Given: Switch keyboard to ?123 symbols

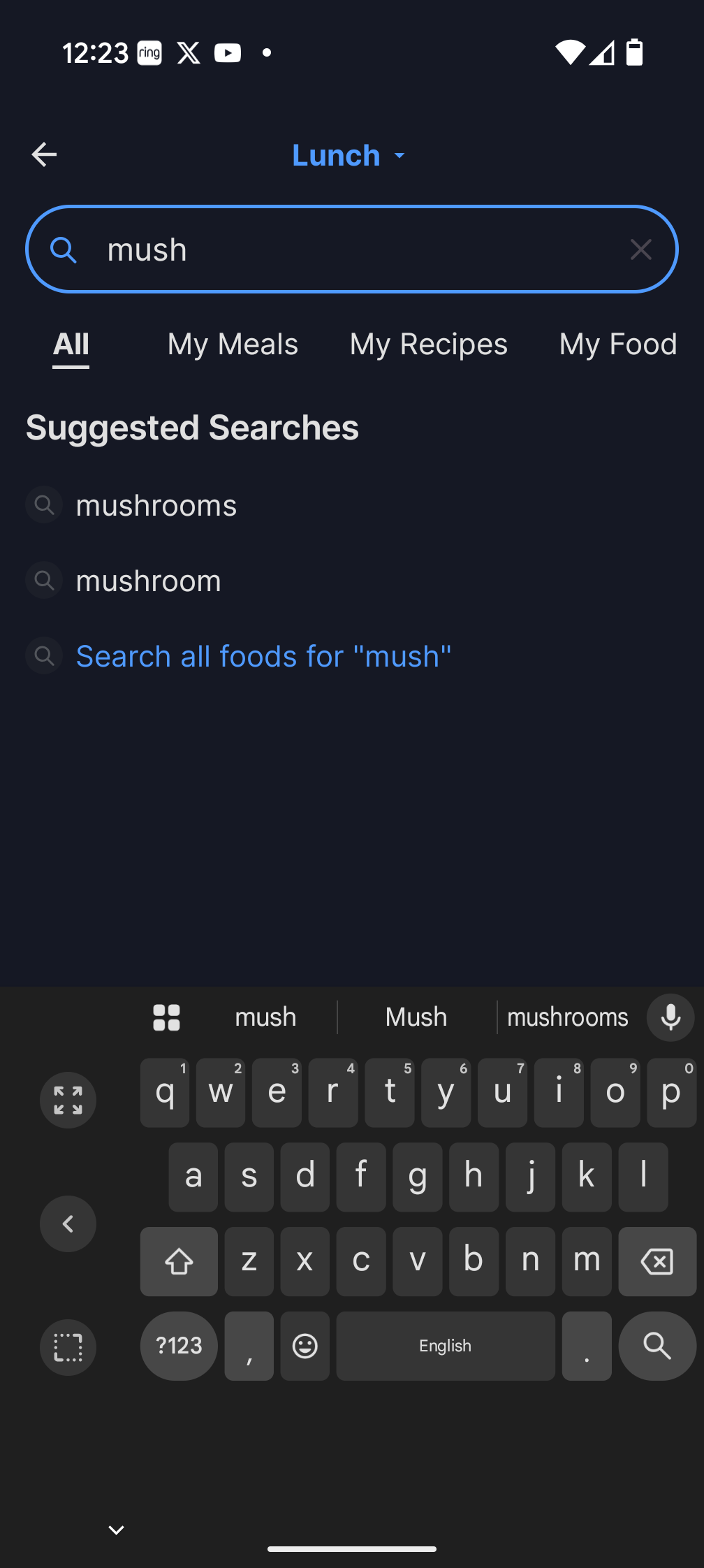Looking at the screenshot, I should [x=179, y=1345].
